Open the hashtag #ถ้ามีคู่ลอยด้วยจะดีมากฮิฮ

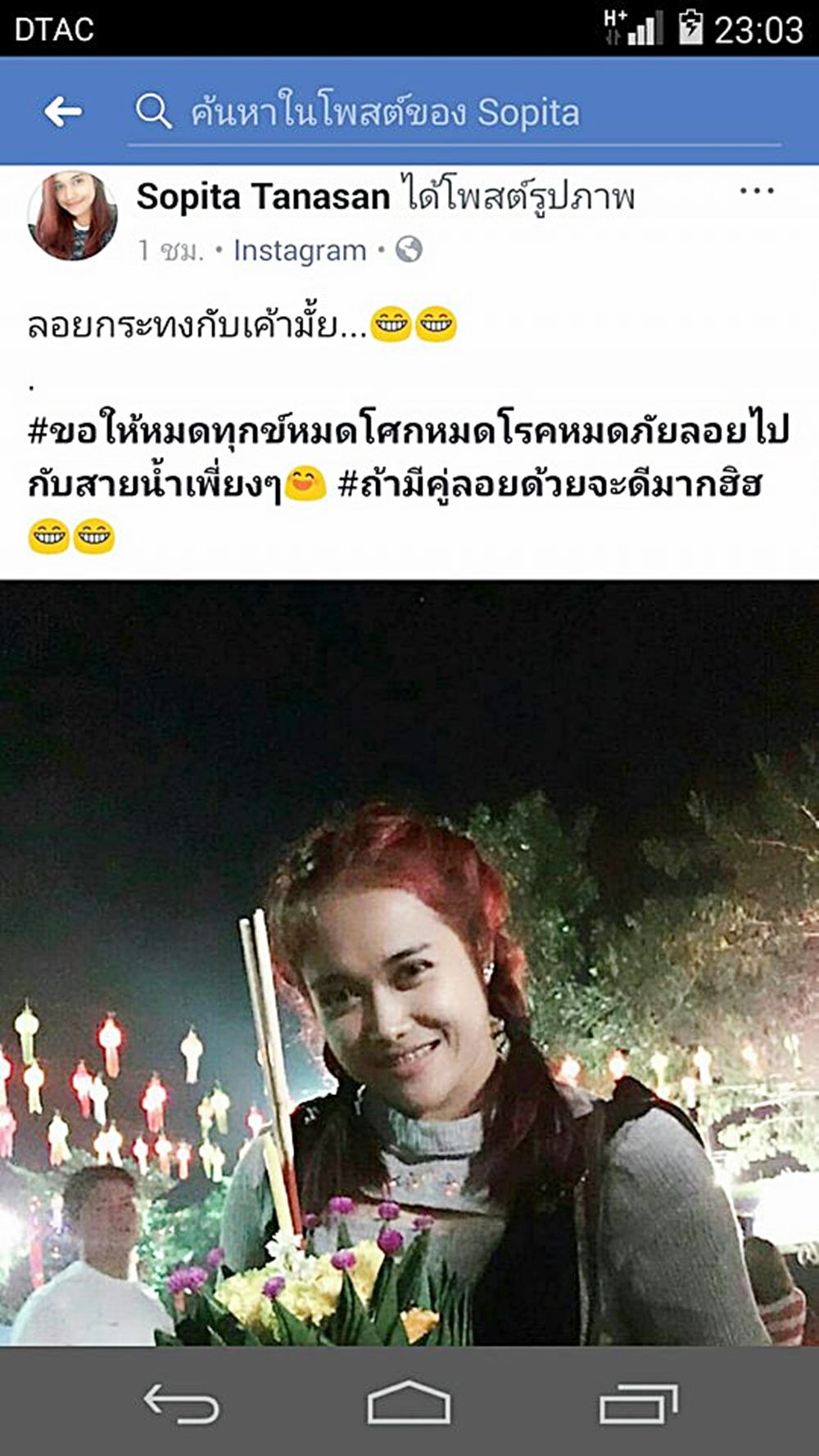550,485
